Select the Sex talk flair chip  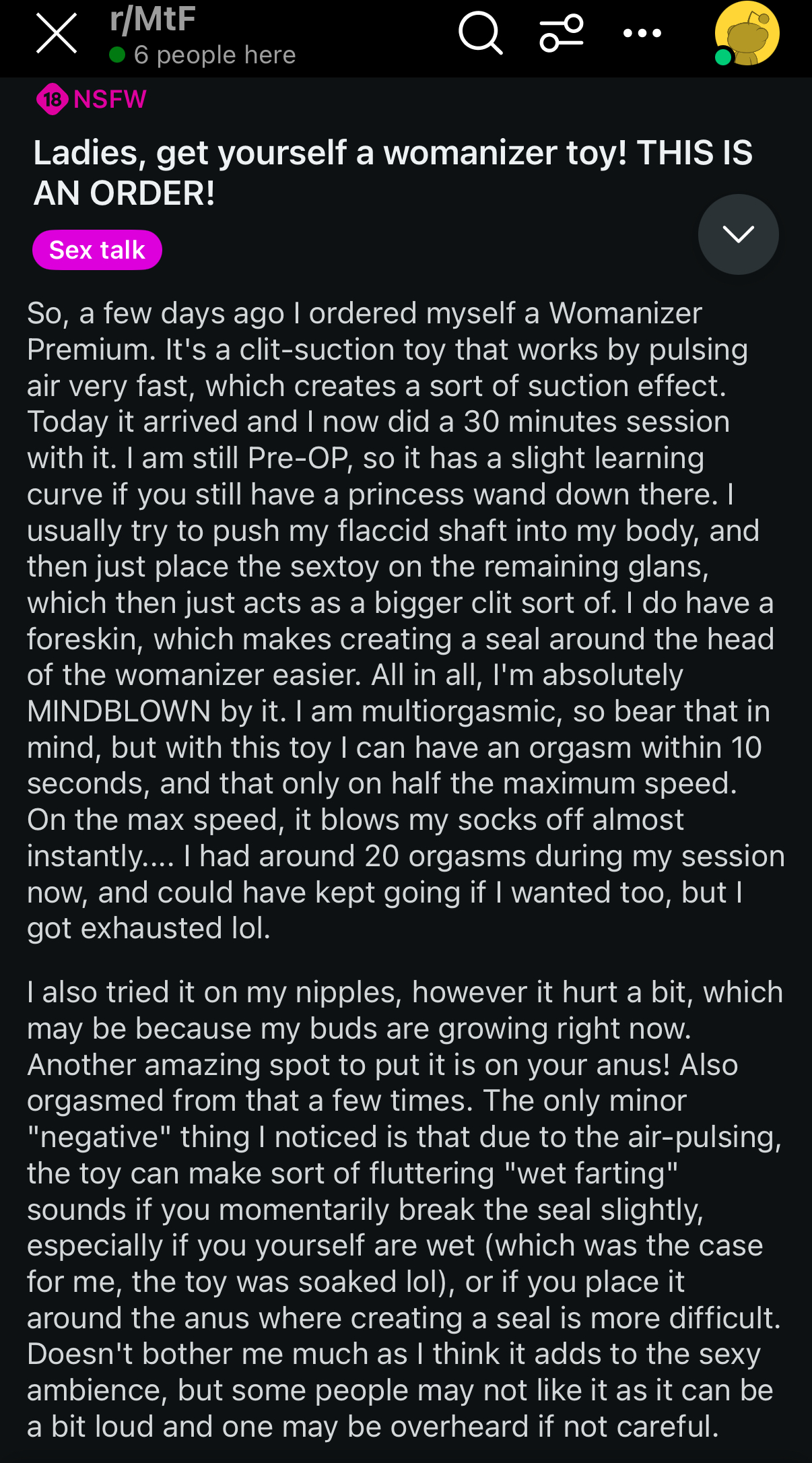pos(97,250)
